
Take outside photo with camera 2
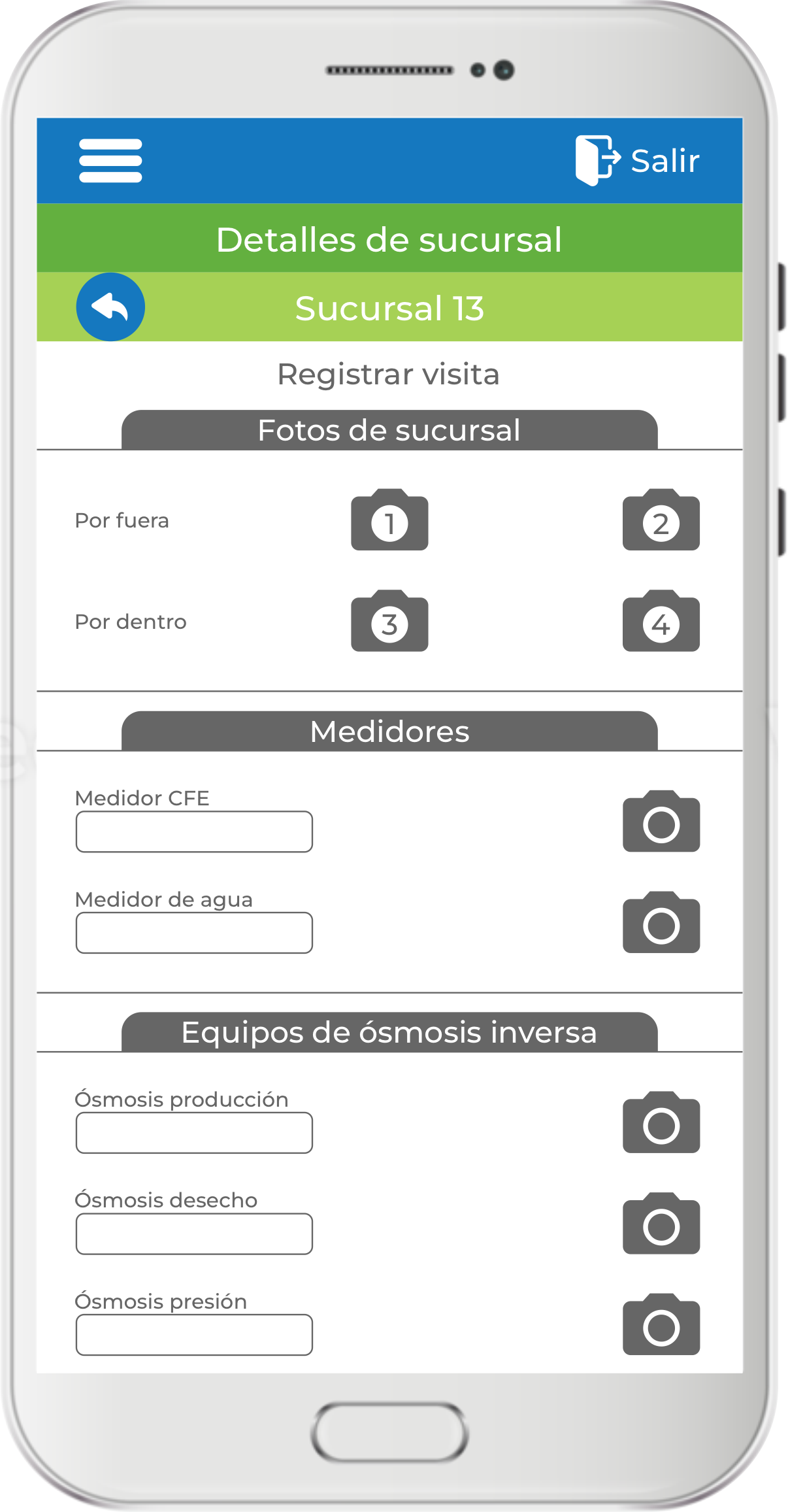[661, 520]
